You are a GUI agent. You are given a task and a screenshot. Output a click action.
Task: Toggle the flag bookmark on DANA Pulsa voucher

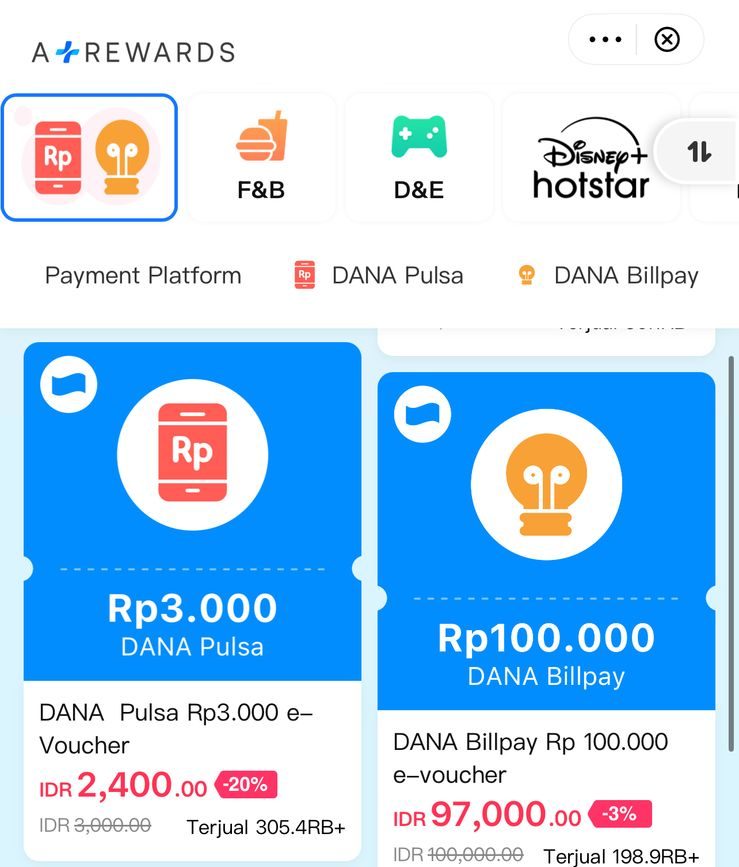(x=68, y=384)
